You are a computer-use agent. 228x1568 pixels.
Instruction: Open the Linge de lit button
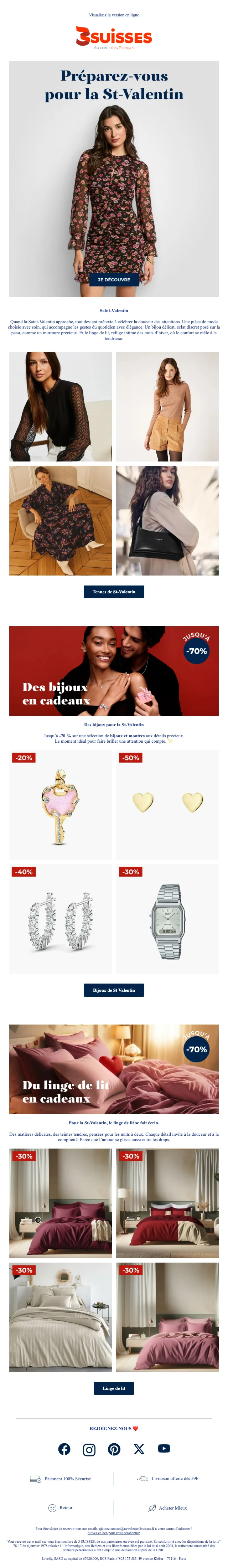(x=114, y=1388)
